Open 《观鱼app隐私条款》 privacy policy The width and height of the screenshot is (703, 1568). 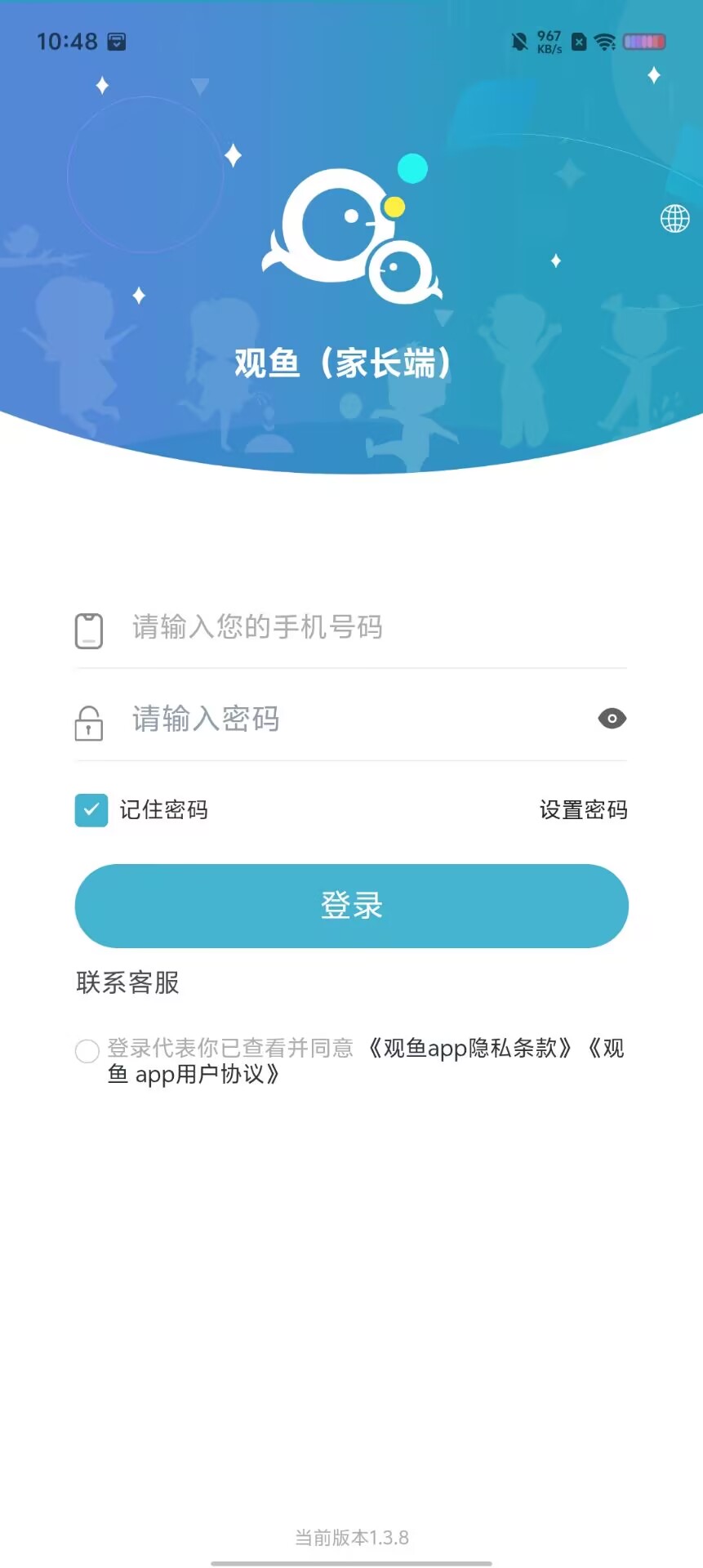tap(469, 1048)
